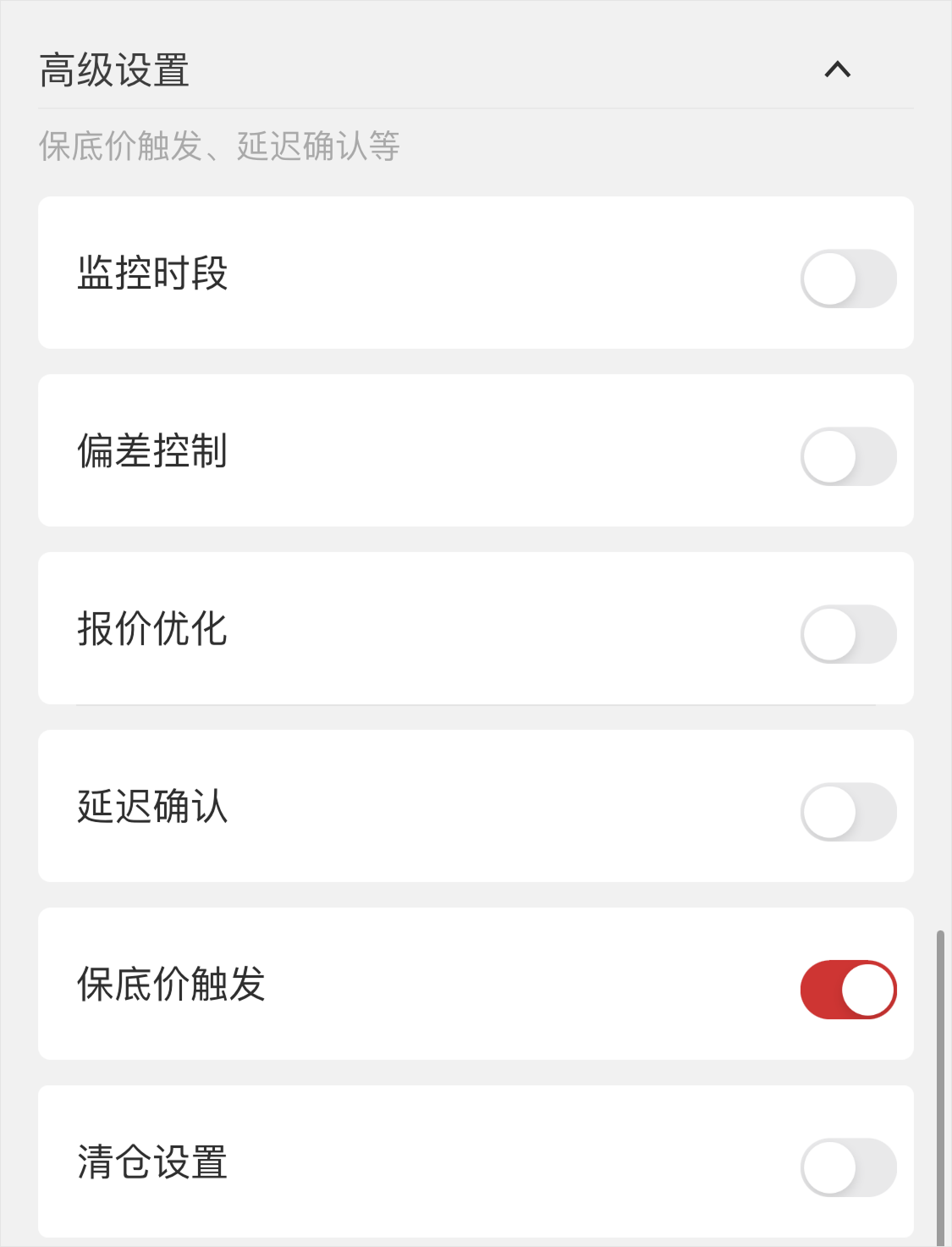Enable the 清仓设置 toggle
Screen dimensions: 952x1247
point(848,1167)
